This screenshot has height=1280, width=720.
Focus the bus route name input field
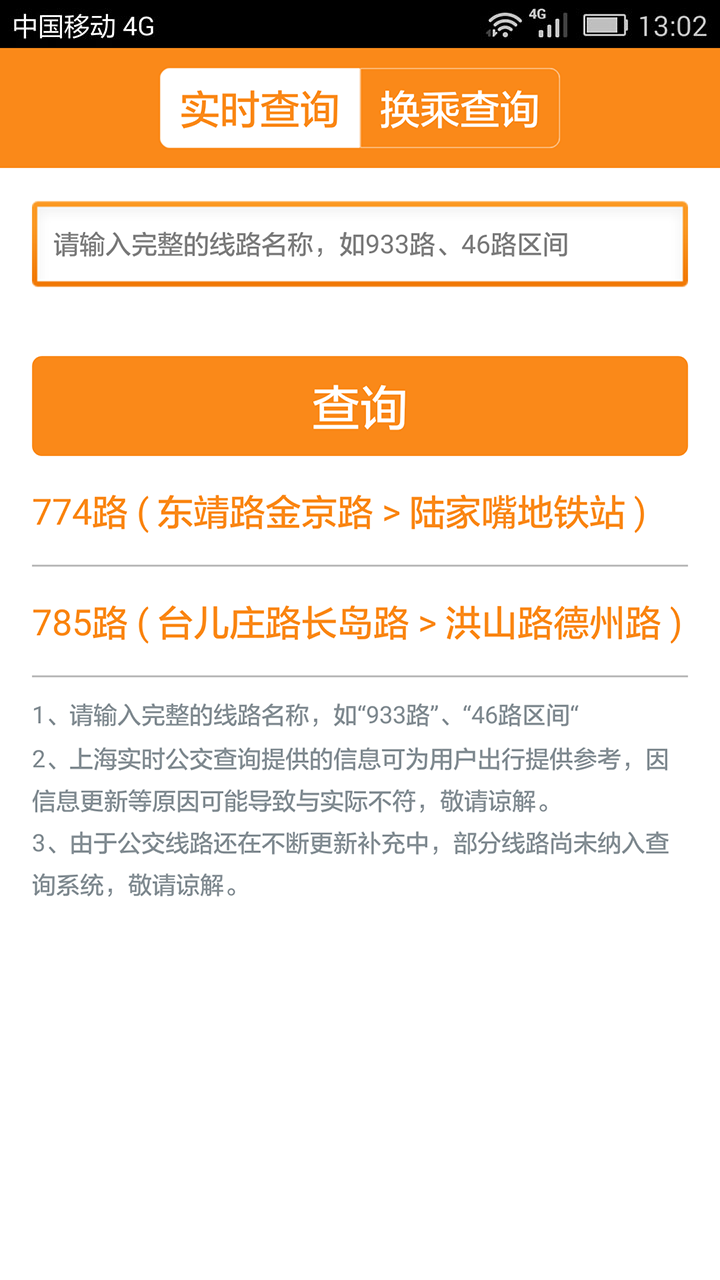click(x=360, y=245)
